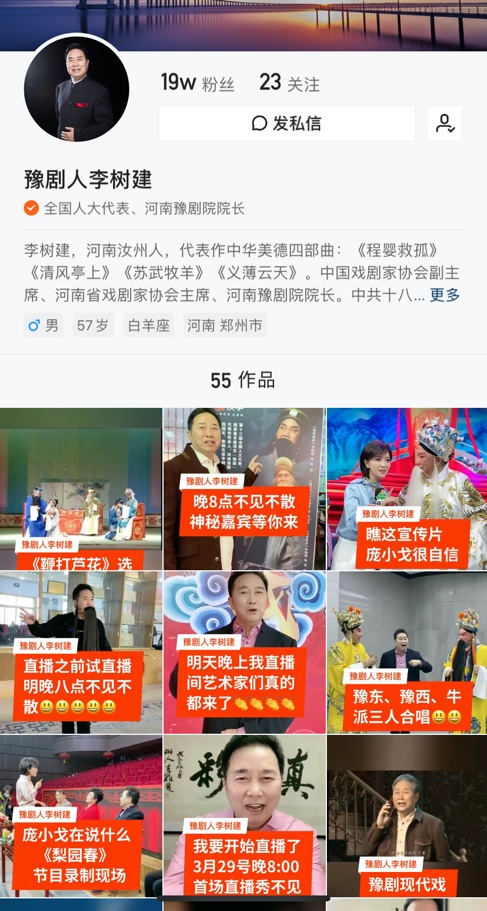
Task: Play the 我要开始直播了 3月29号 video
Action: click(x=245, y=816)
